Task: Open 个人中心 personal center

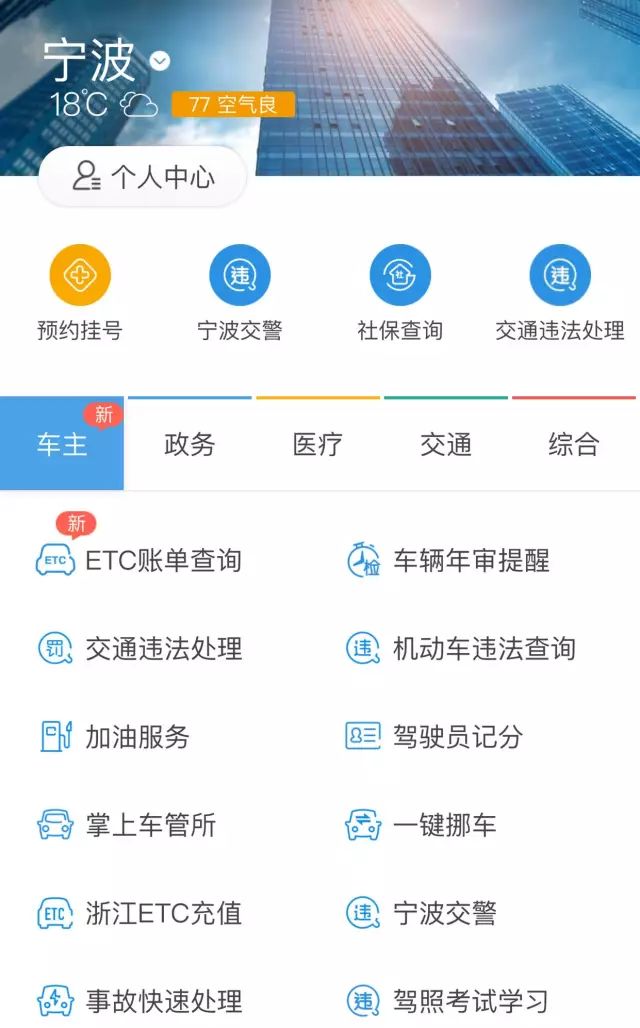Action: 143,176
